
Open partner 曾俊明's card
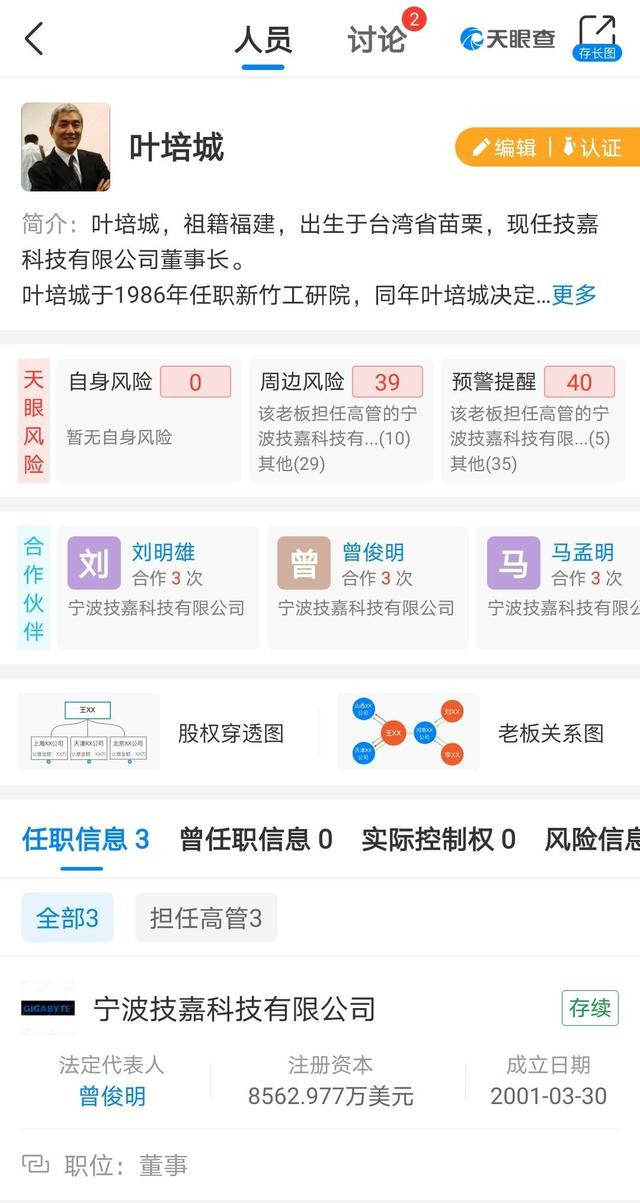point(367,574)
